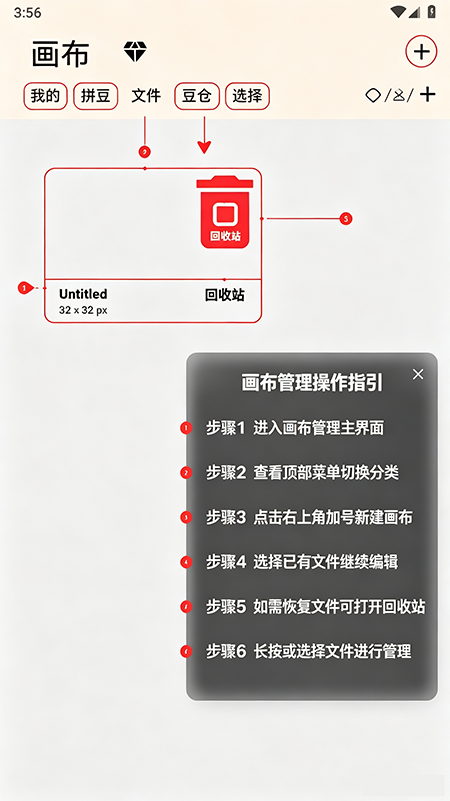Switch to the 拼豆 tab

(x=96, y=96)
